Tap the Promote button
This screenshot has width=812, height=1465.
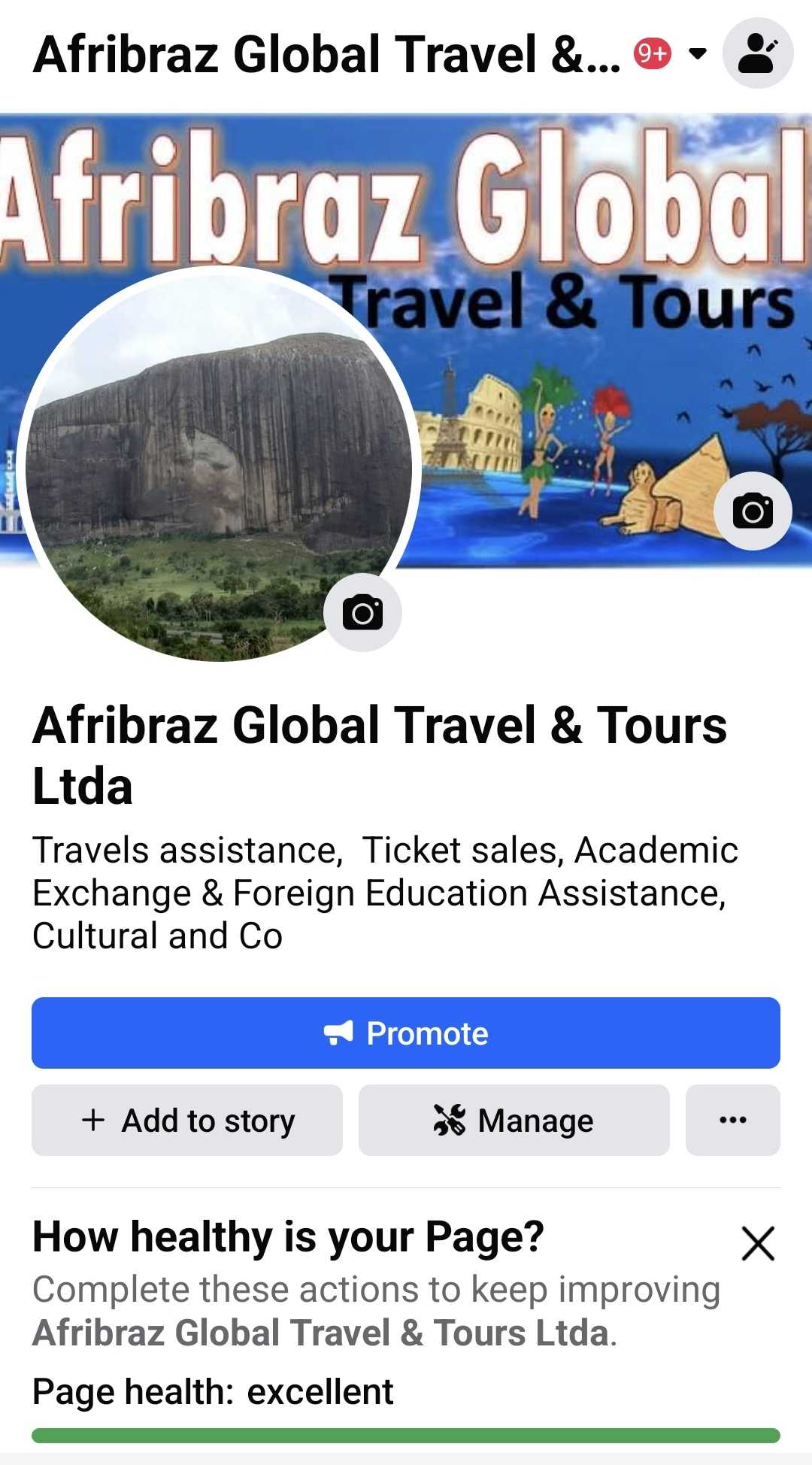406,1033
